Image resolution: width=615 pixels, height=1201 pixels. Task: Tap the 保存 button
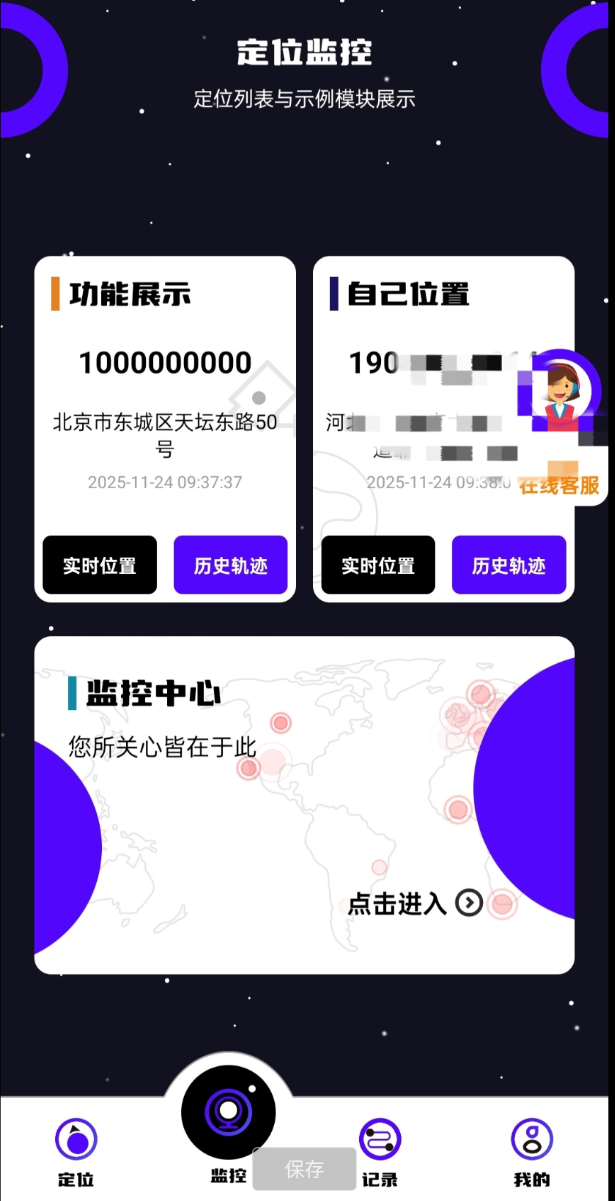(304, 1169)
